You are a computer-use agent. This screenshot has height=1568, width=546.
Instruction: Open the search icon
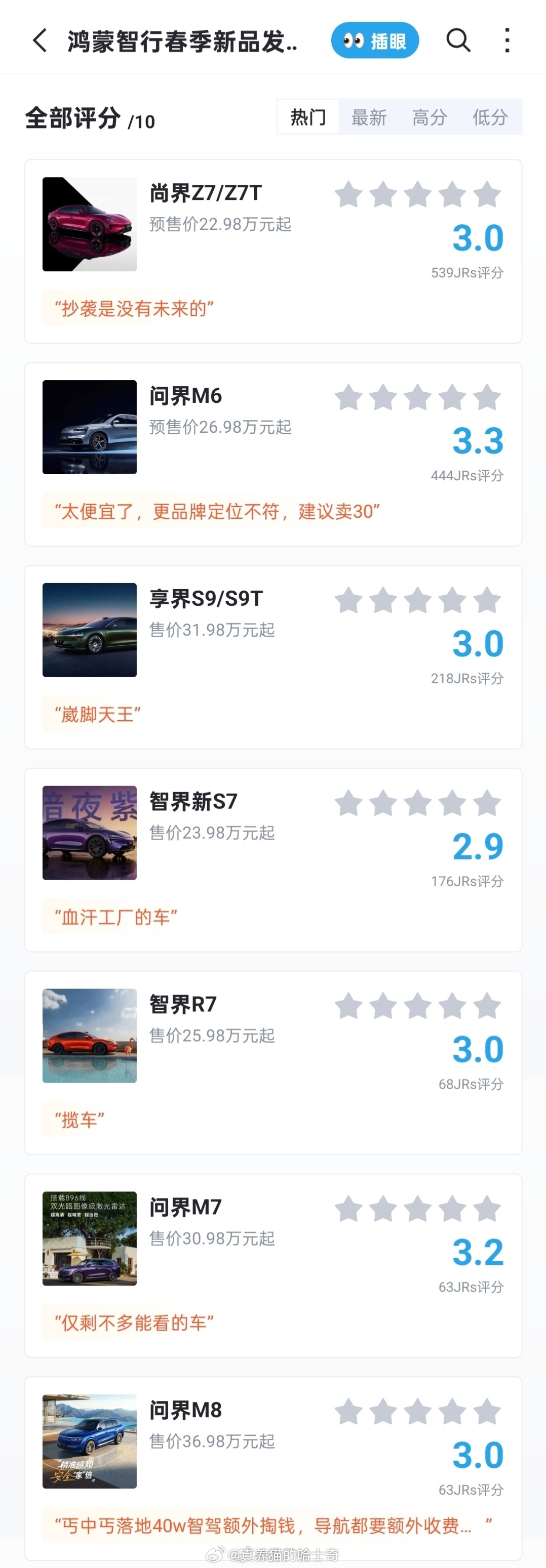click(458, 39)
